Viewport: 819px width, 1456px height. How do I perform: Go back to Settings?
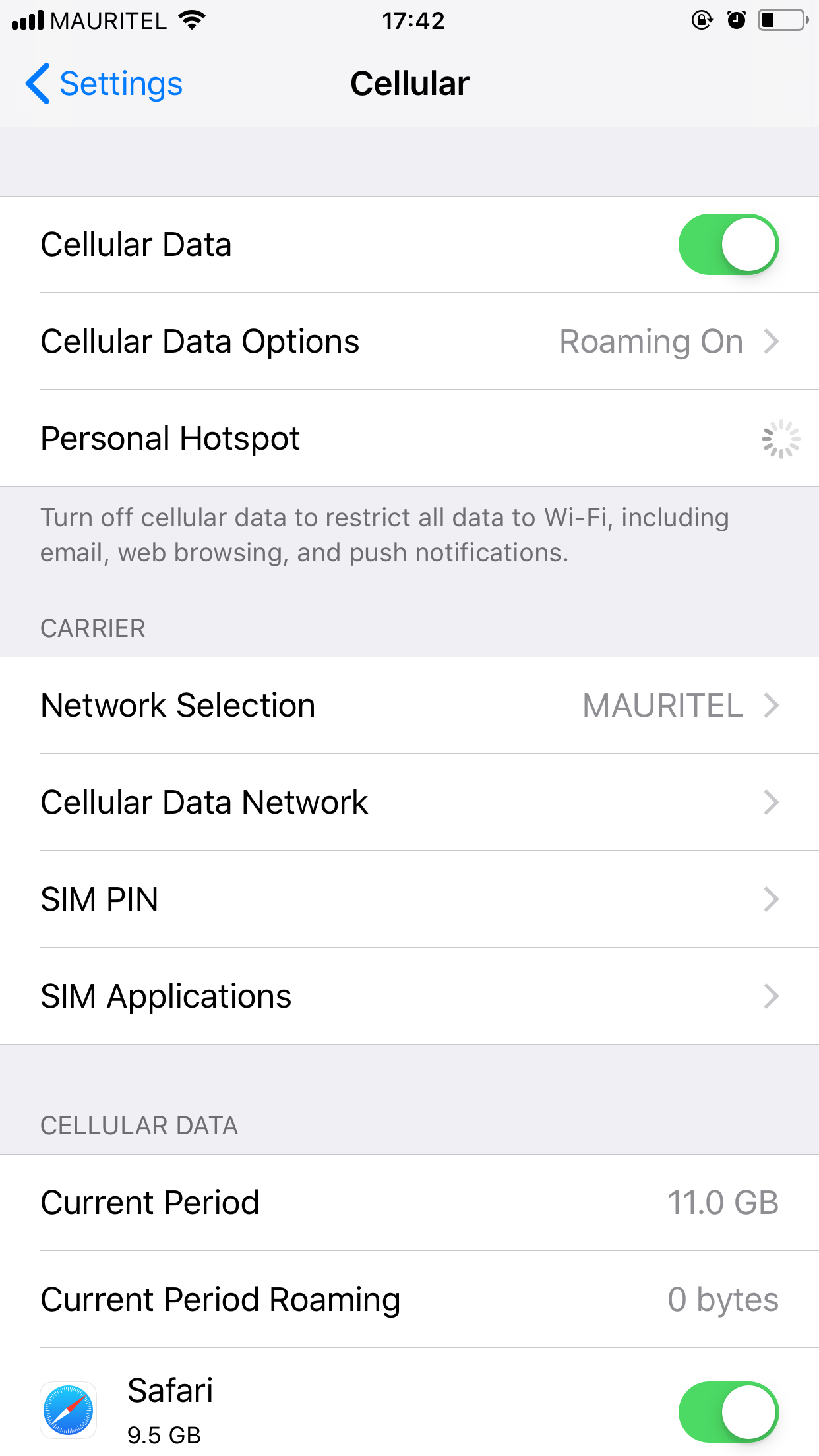104,84
